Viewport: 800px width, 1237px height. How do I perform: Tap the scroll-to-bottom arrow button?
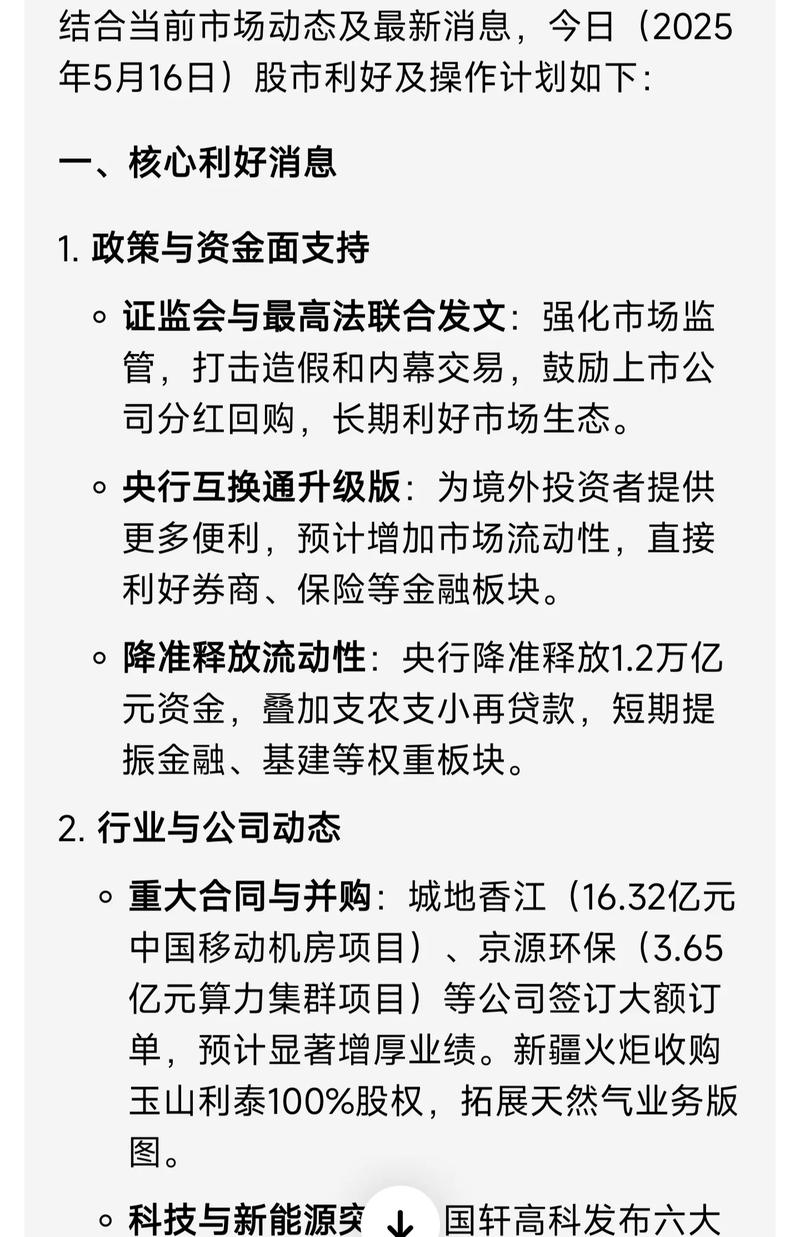click(400, 1218)
